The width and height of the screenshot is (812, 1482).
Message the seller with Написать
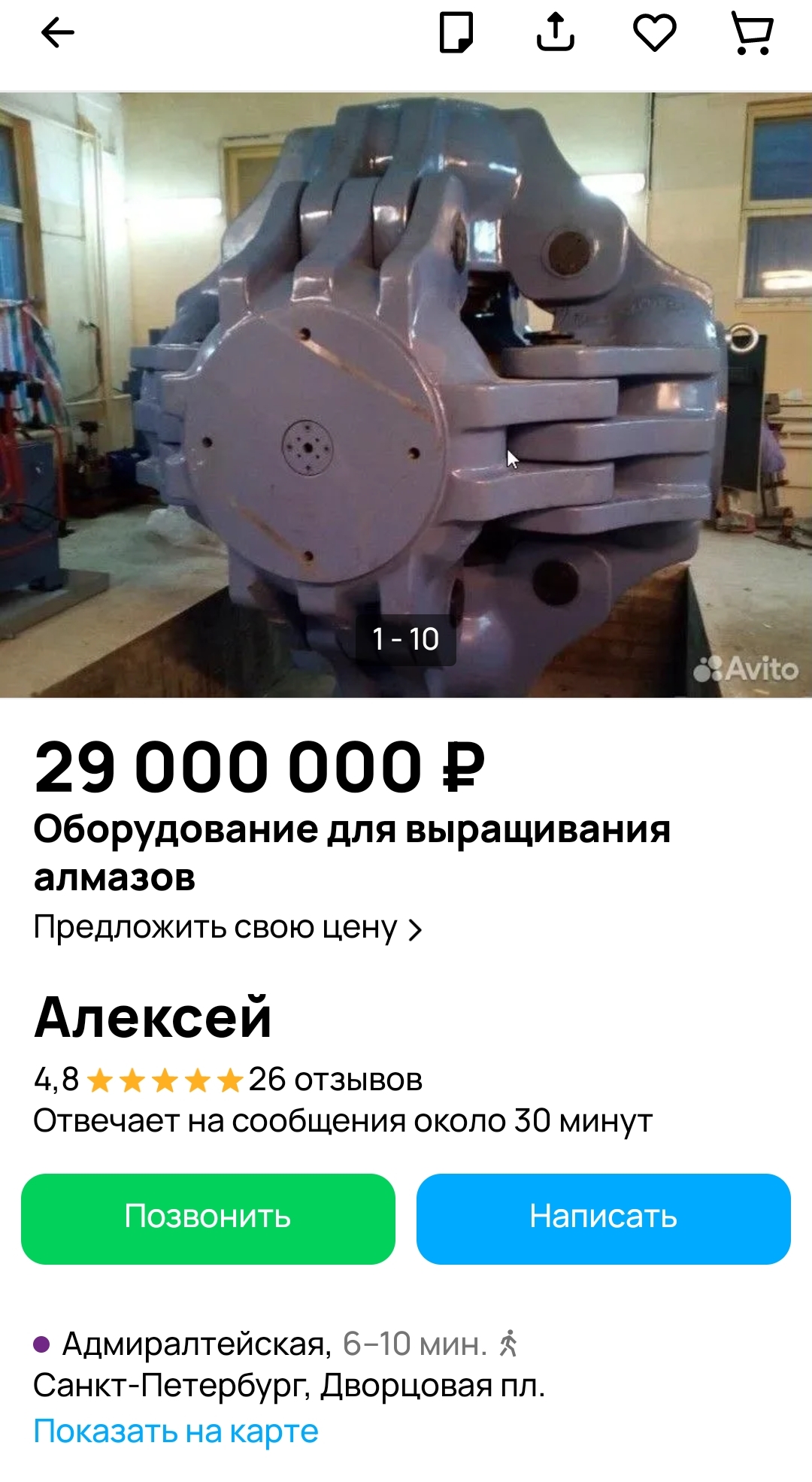tap(603, 1218)
